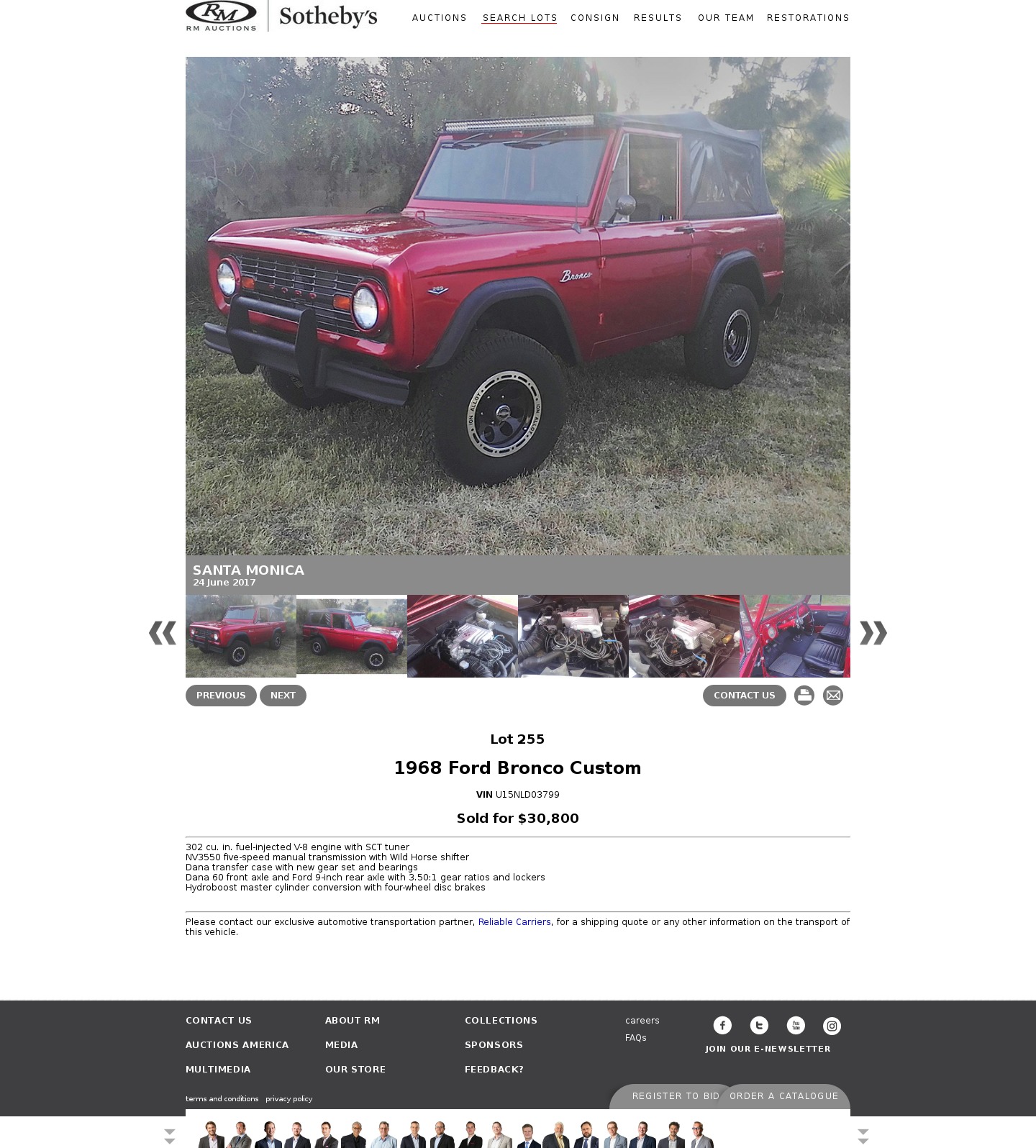Go to the Next lot
The height and width of the screenshot is (1148, 1036).
pos(283,696)
